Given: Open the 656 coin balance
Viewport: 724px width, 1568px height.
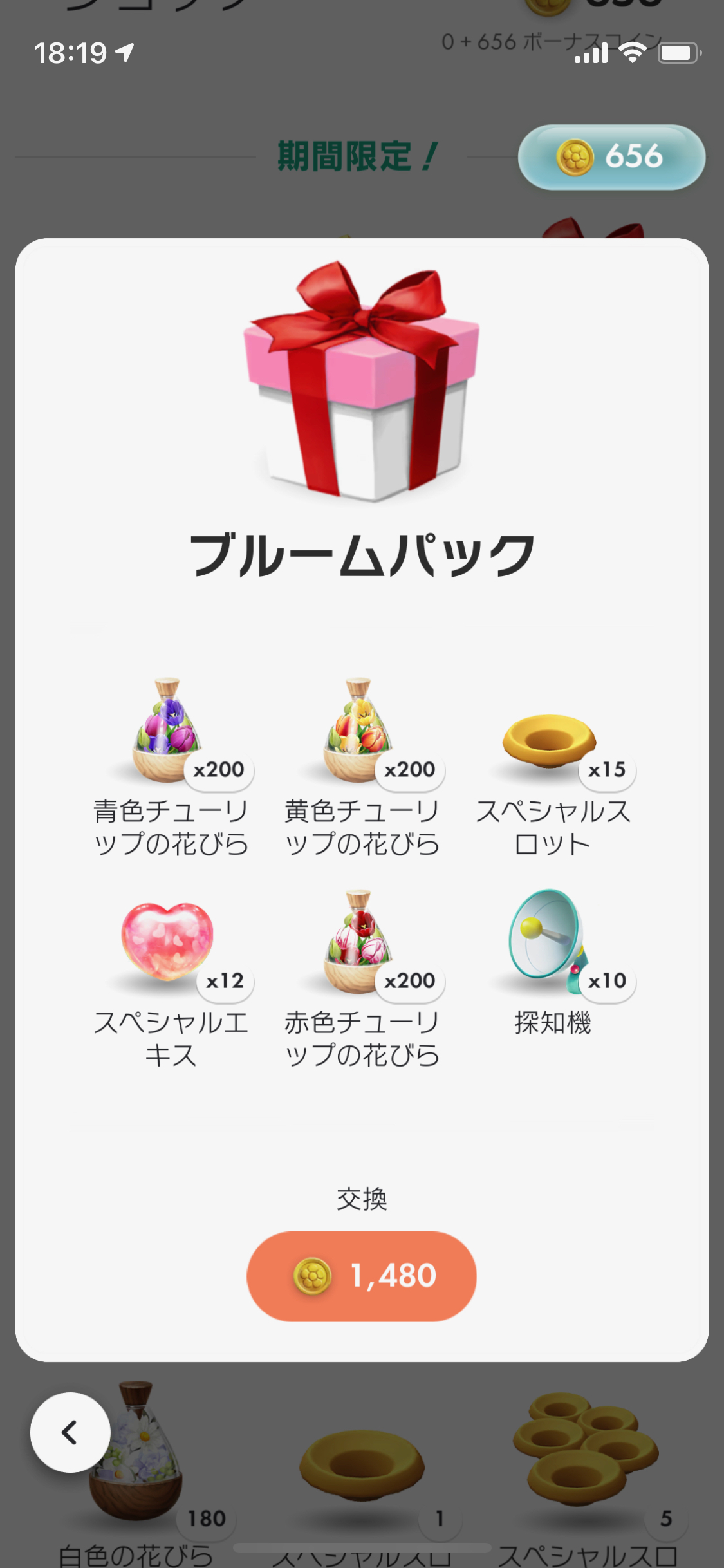Looking at the screenshot, I should [x=611, y=156].
